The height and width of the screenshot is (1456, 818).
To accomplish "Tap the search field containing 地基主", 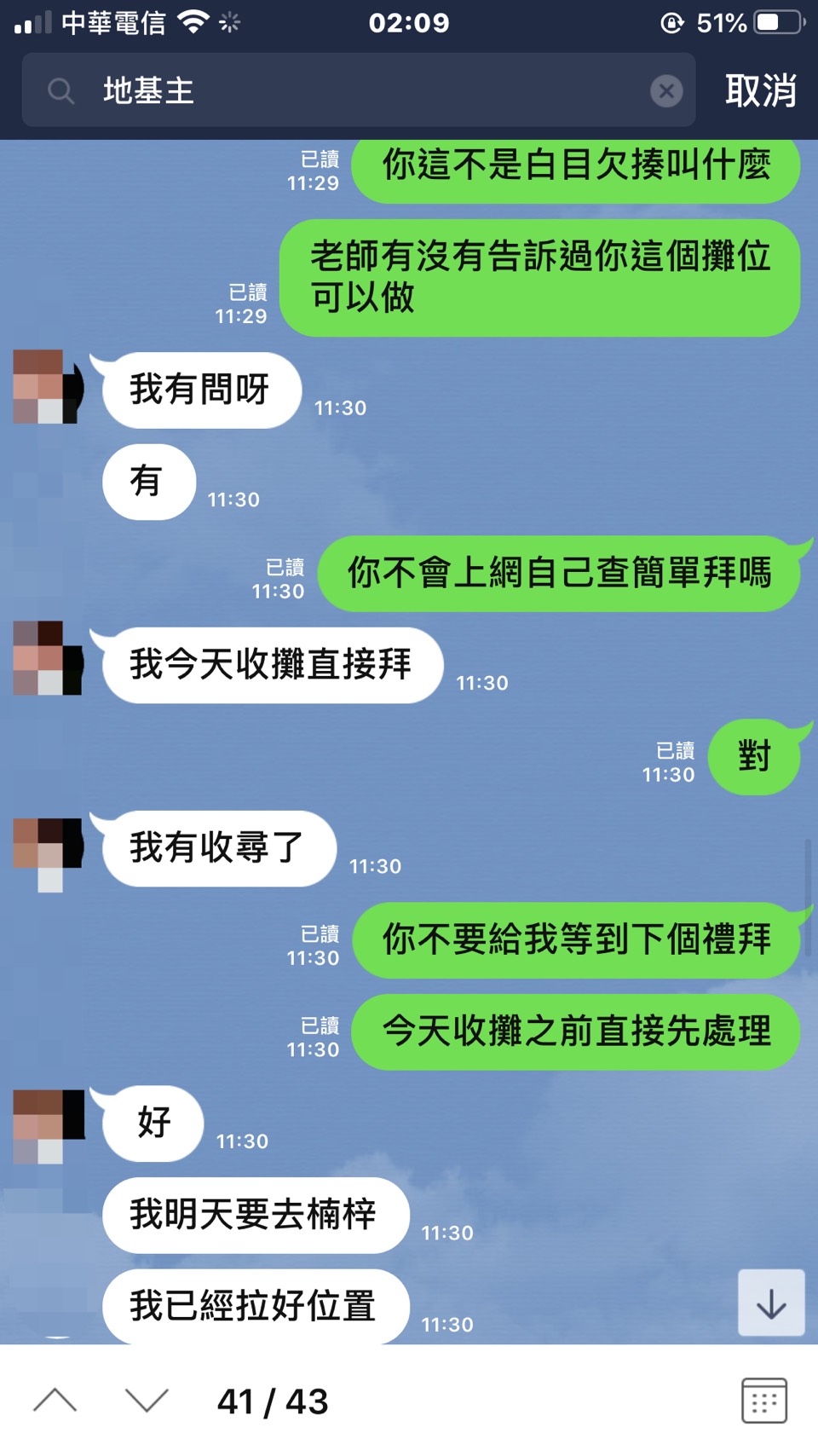I will pos(358,90).
